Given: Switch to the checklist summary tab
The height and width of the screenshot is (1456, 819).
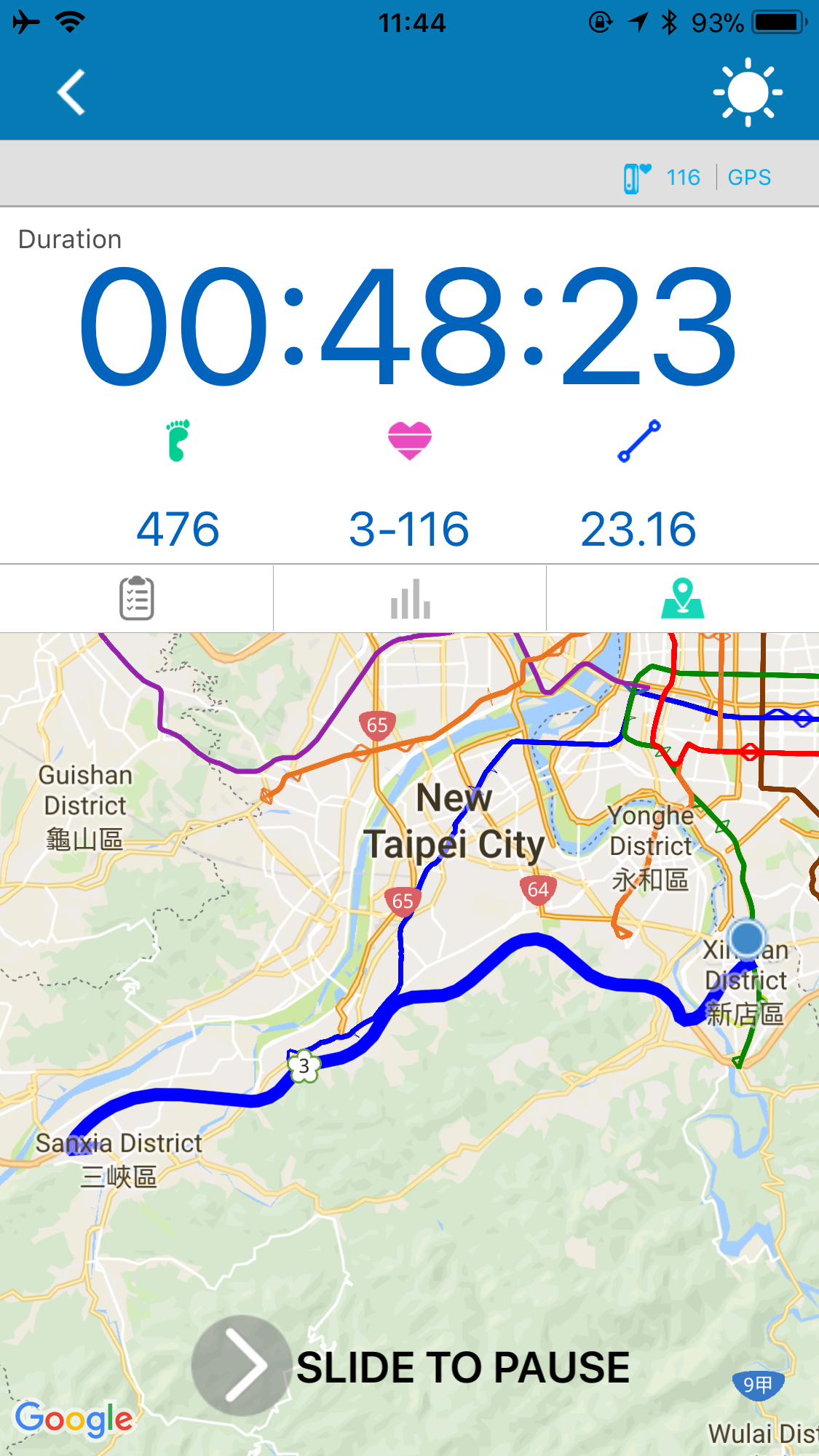Looking at the screenshot, I should click(x=136, y=598).
